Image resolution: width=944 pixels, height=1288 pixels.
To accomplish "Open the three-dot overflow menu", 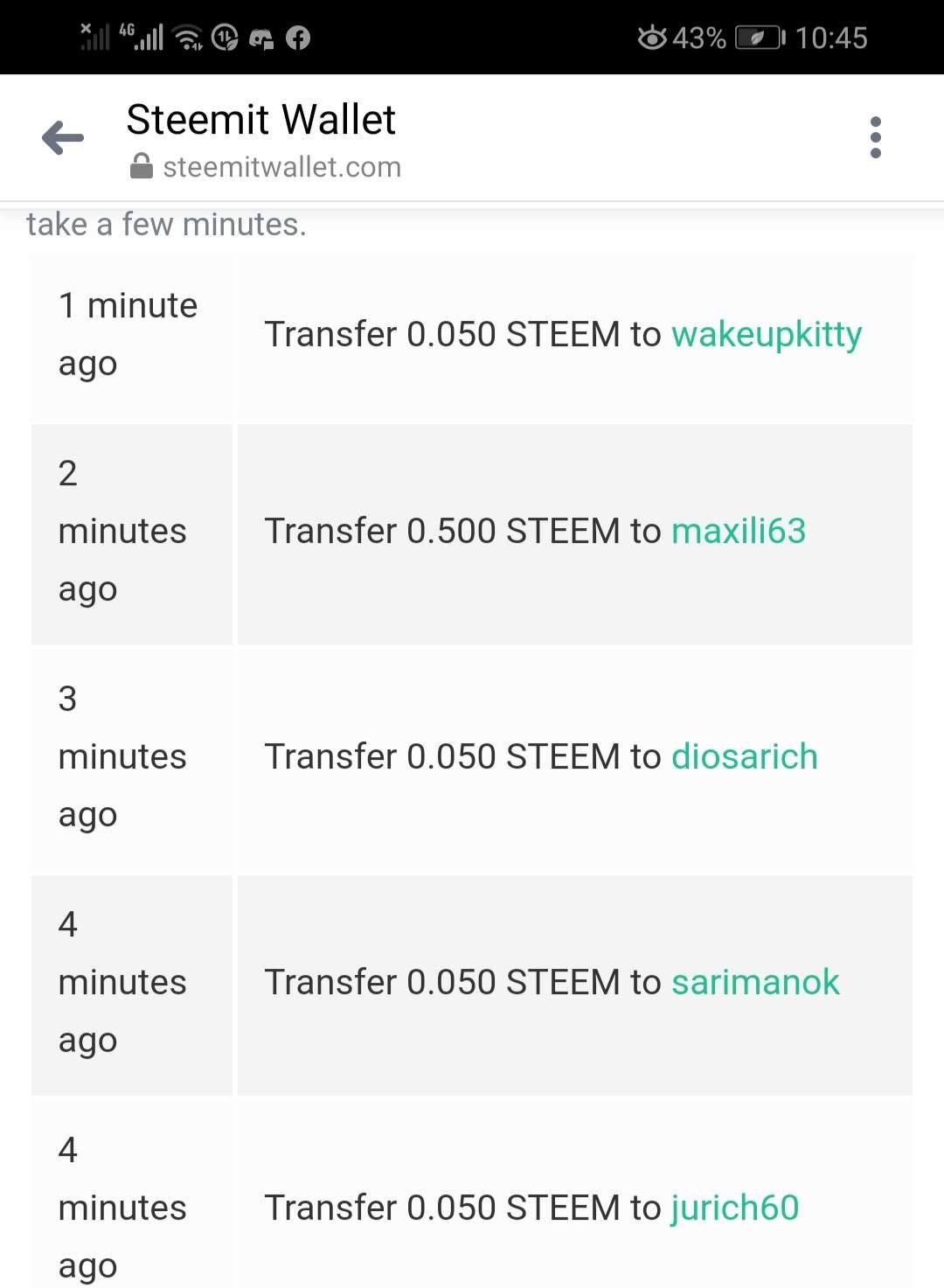I will tap(875, 137).
